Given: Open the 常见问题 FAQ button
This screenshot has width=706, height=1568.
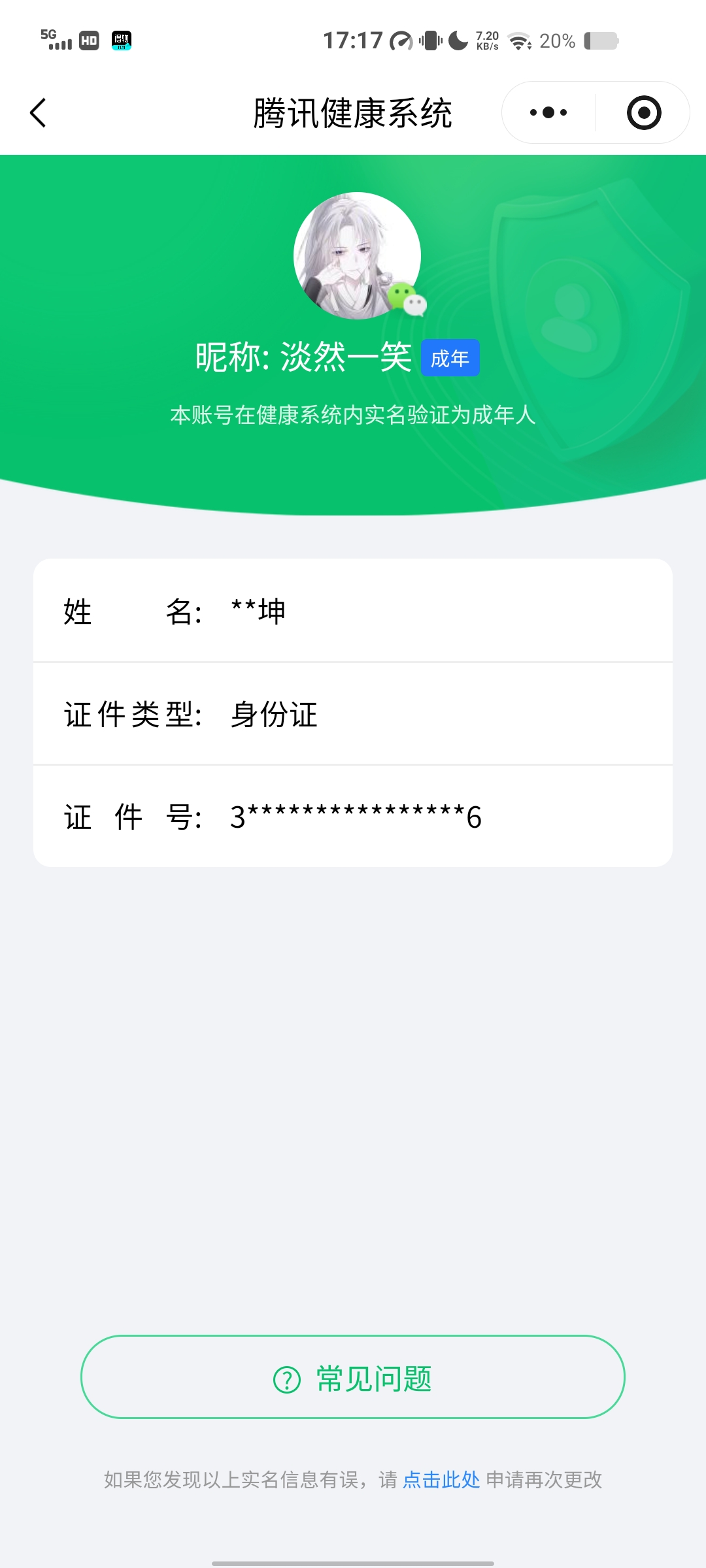Looking at the screenshot, I should click(x=353, y=1377).
